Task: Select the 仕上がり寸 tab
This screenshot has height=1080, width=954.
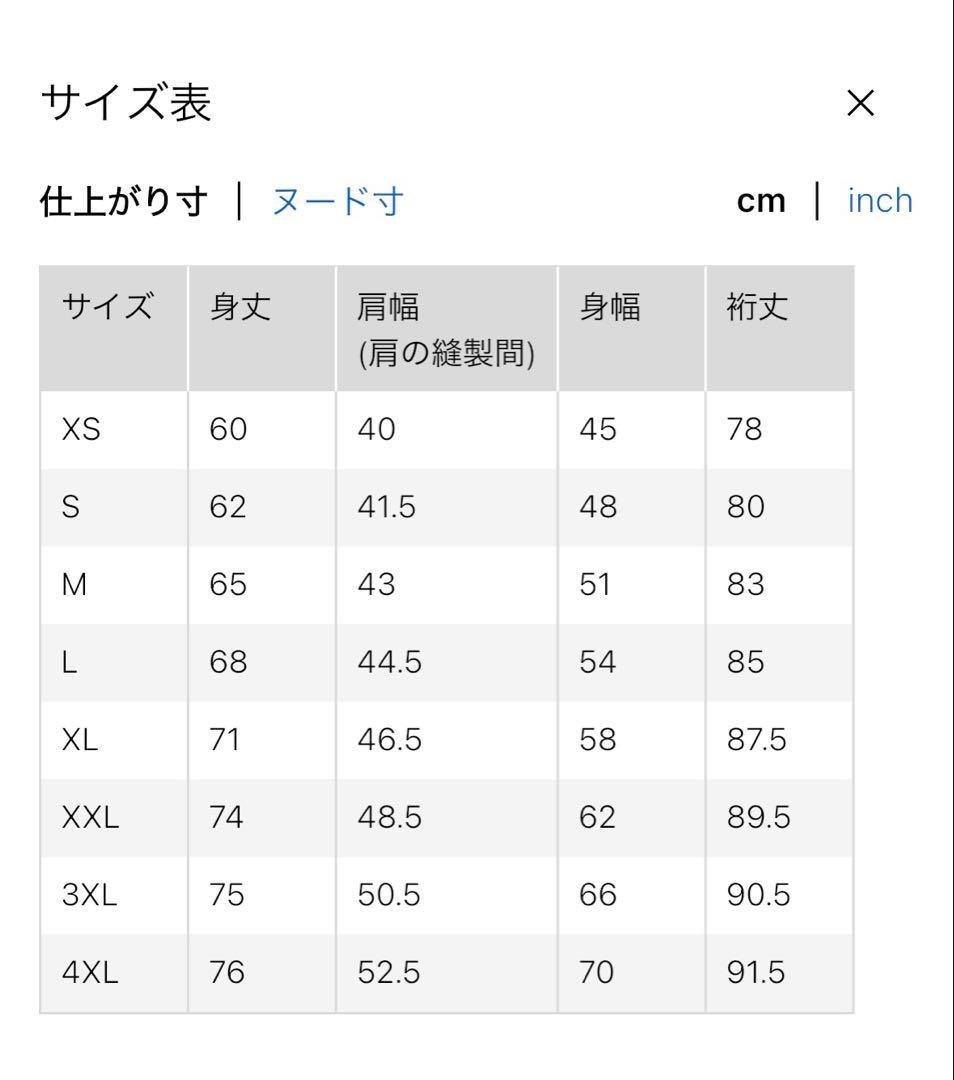Action: coord(124,201)
